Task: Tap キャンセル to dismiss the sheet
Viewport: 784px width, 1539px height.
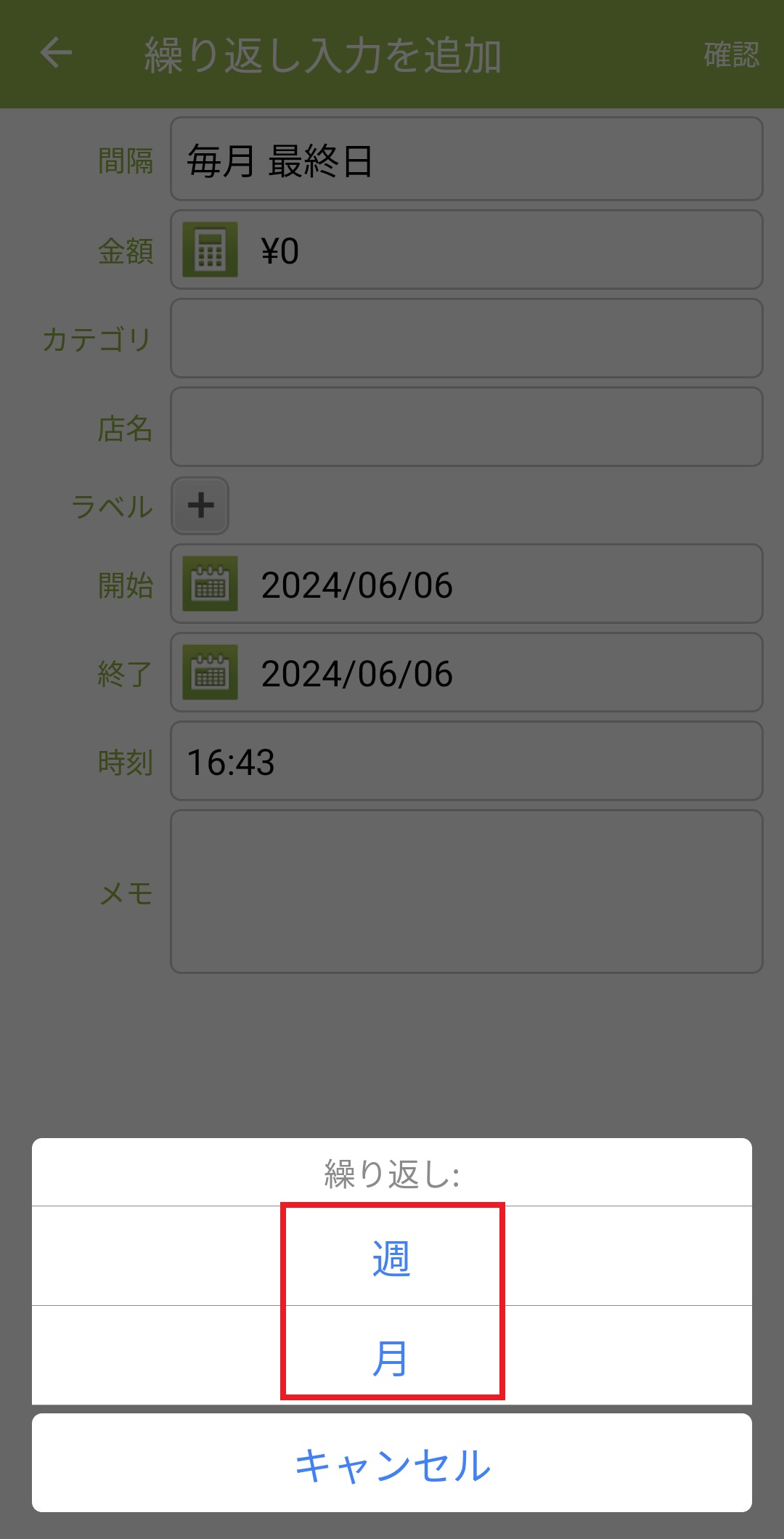Action: pyautogui.click(x=392, y=1464)
